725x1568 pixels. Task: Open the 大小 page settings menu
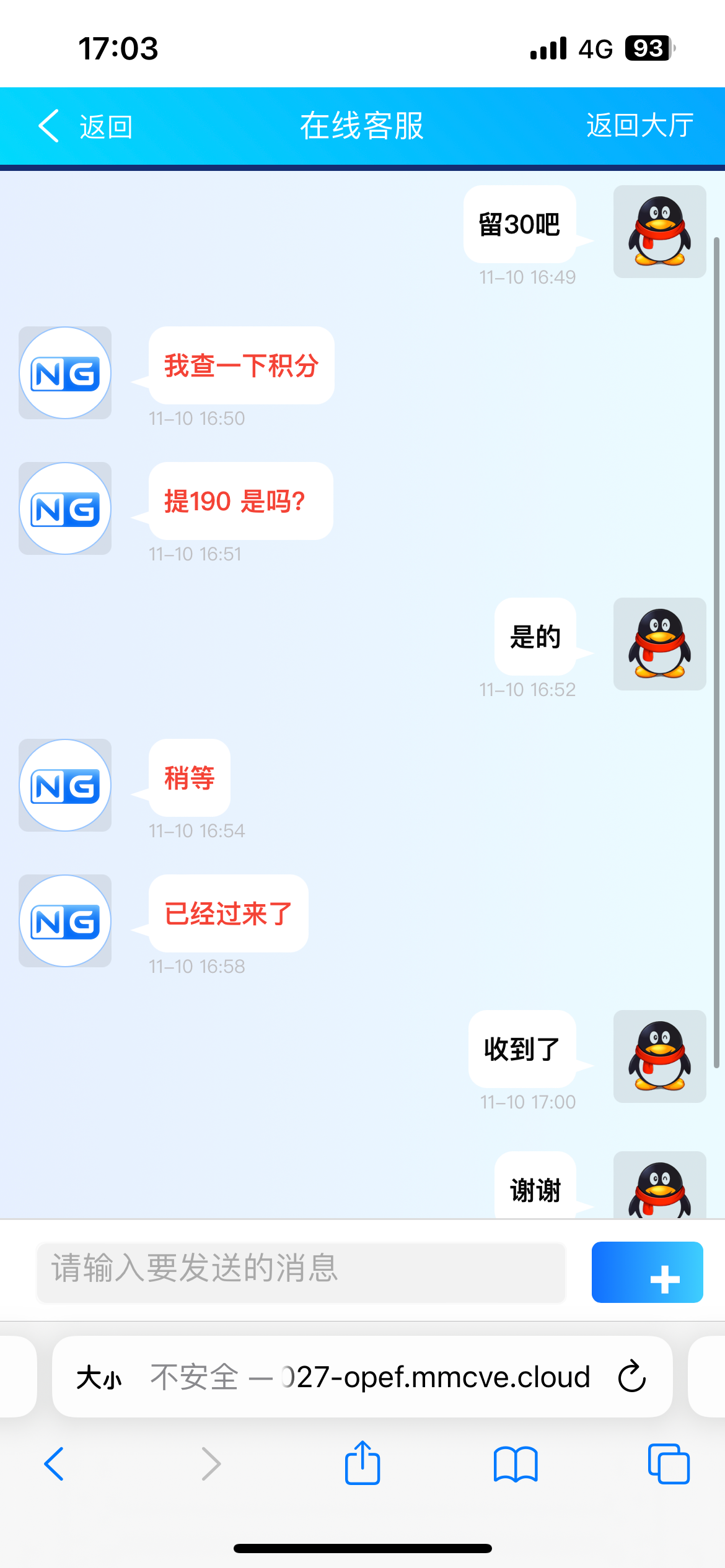99,1378
